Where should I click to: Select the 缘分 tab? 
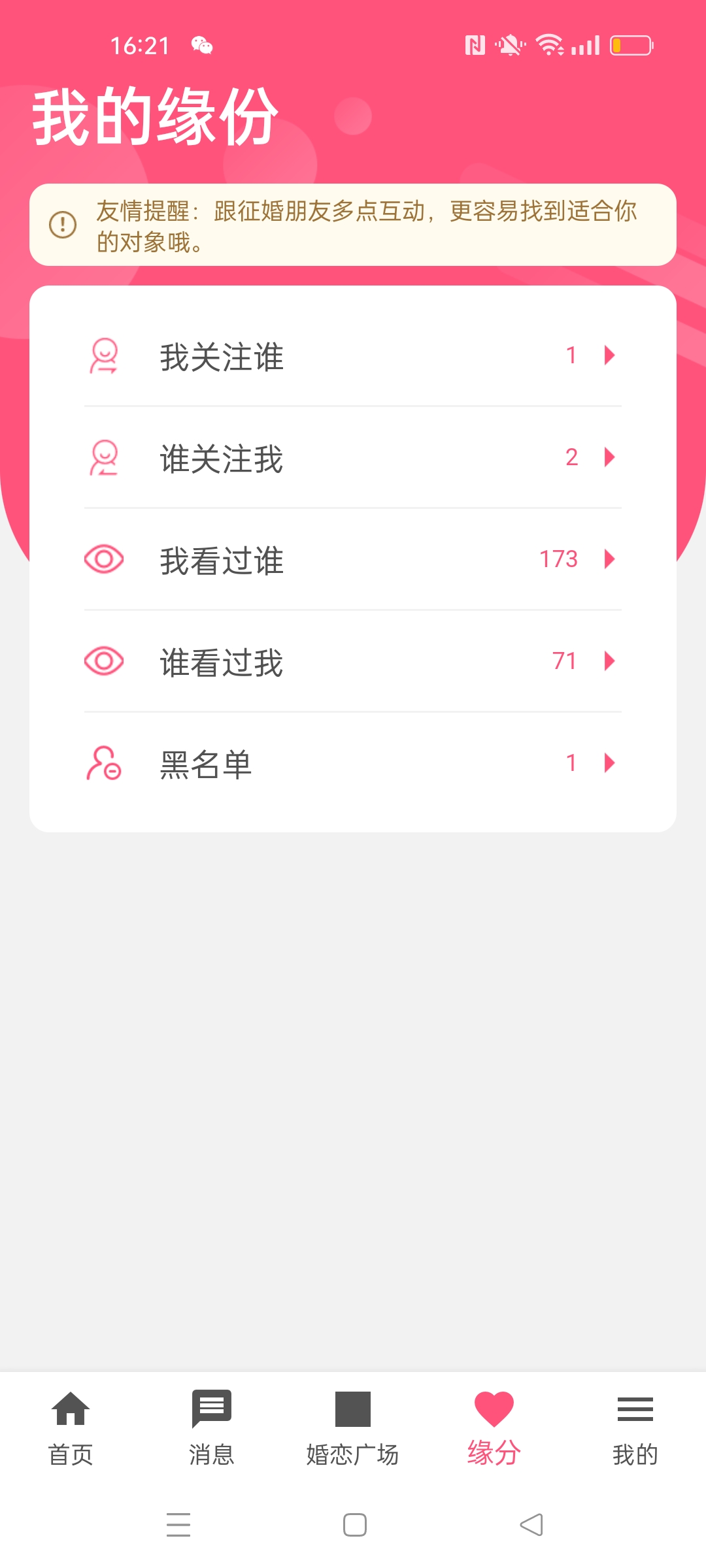494,1428
